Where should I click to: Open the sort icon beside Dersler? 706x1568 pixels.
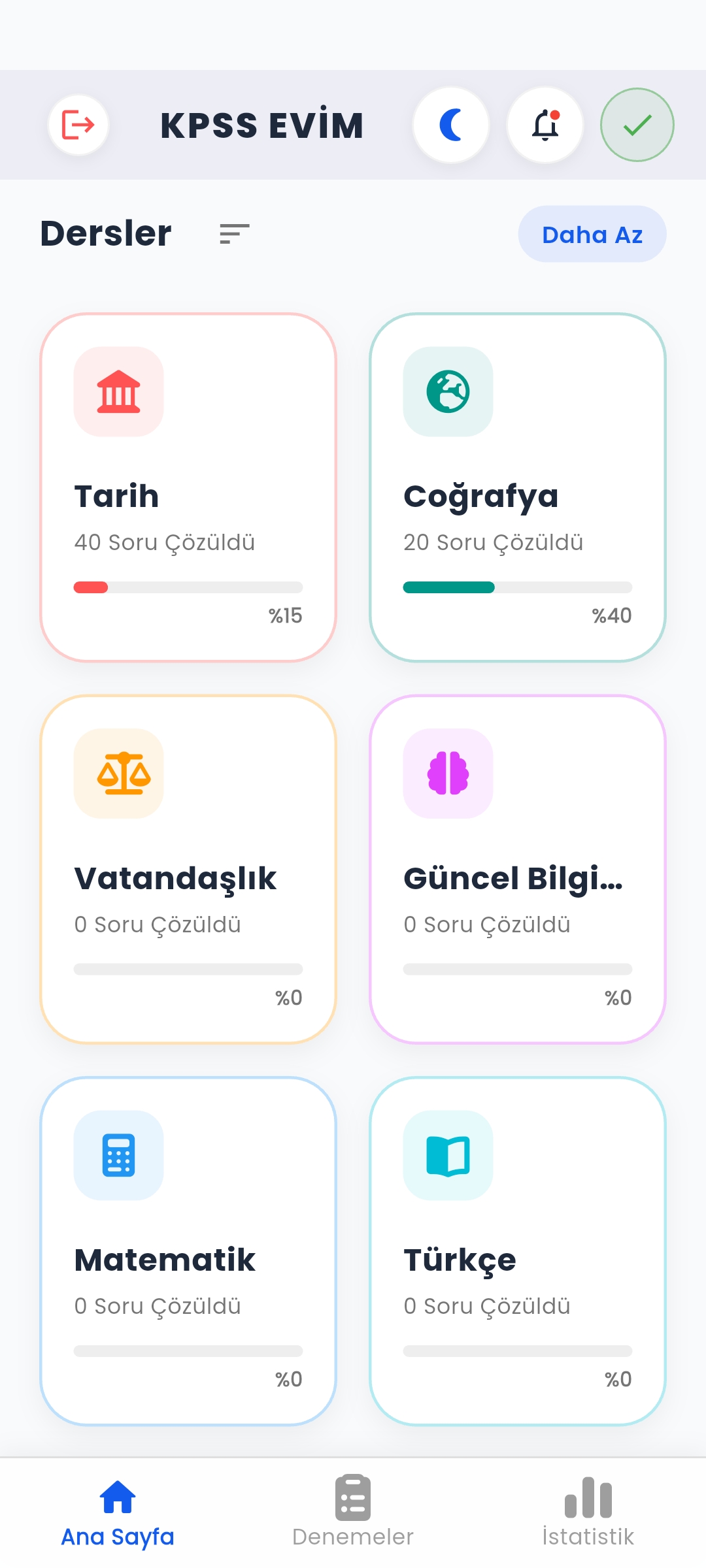235,233
